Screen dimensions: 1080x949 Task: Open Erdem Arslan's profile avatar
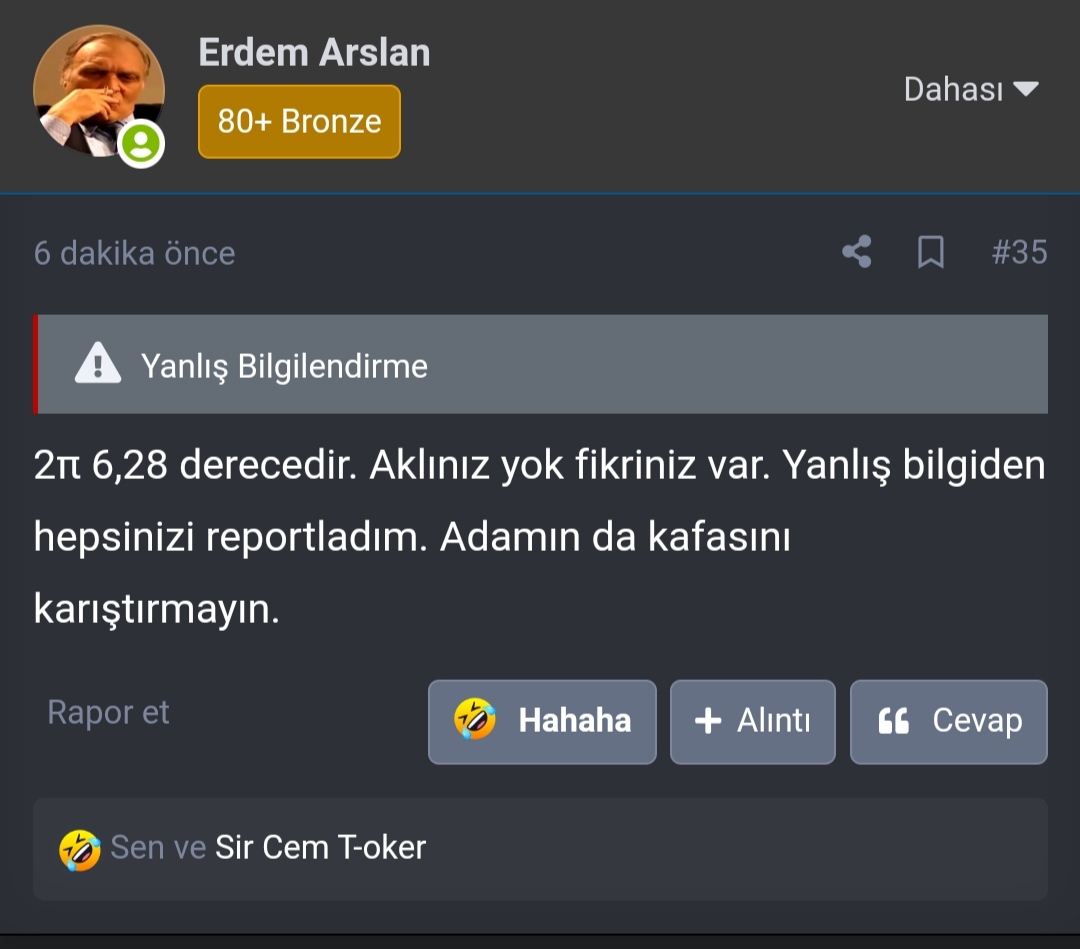98,92
